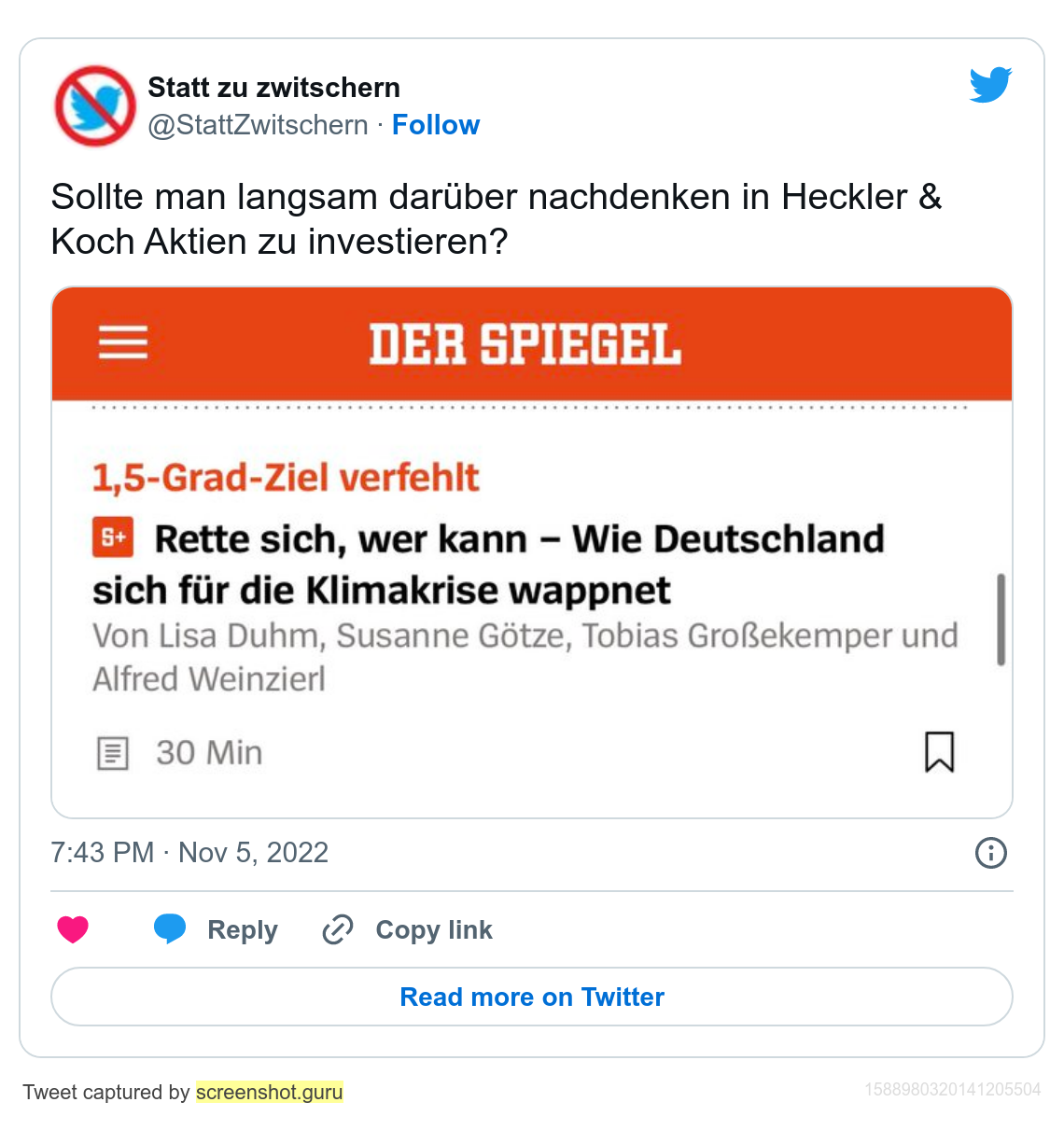Open the Statt zu zwitschern profile avatar
Screen dimensions: 1064x1144
click(95, 105)
